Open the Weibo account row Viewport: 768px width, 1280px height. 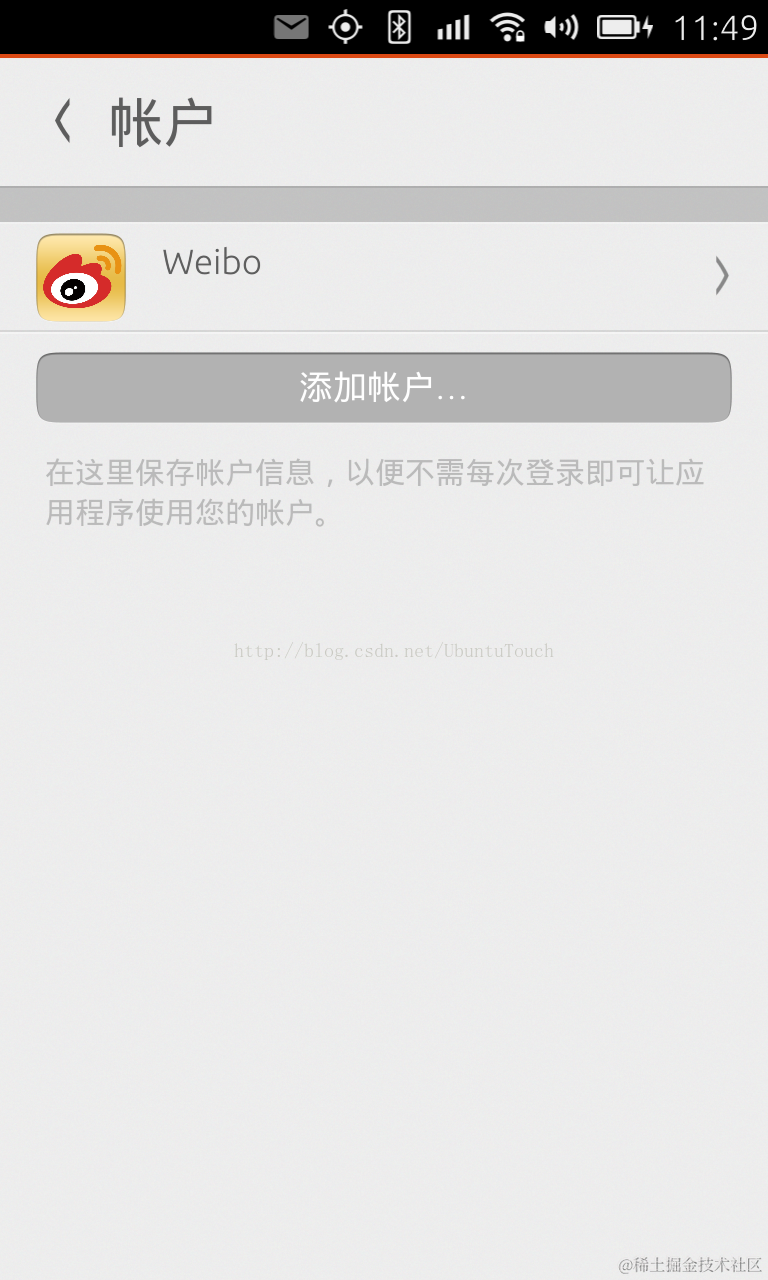(384, 276)
